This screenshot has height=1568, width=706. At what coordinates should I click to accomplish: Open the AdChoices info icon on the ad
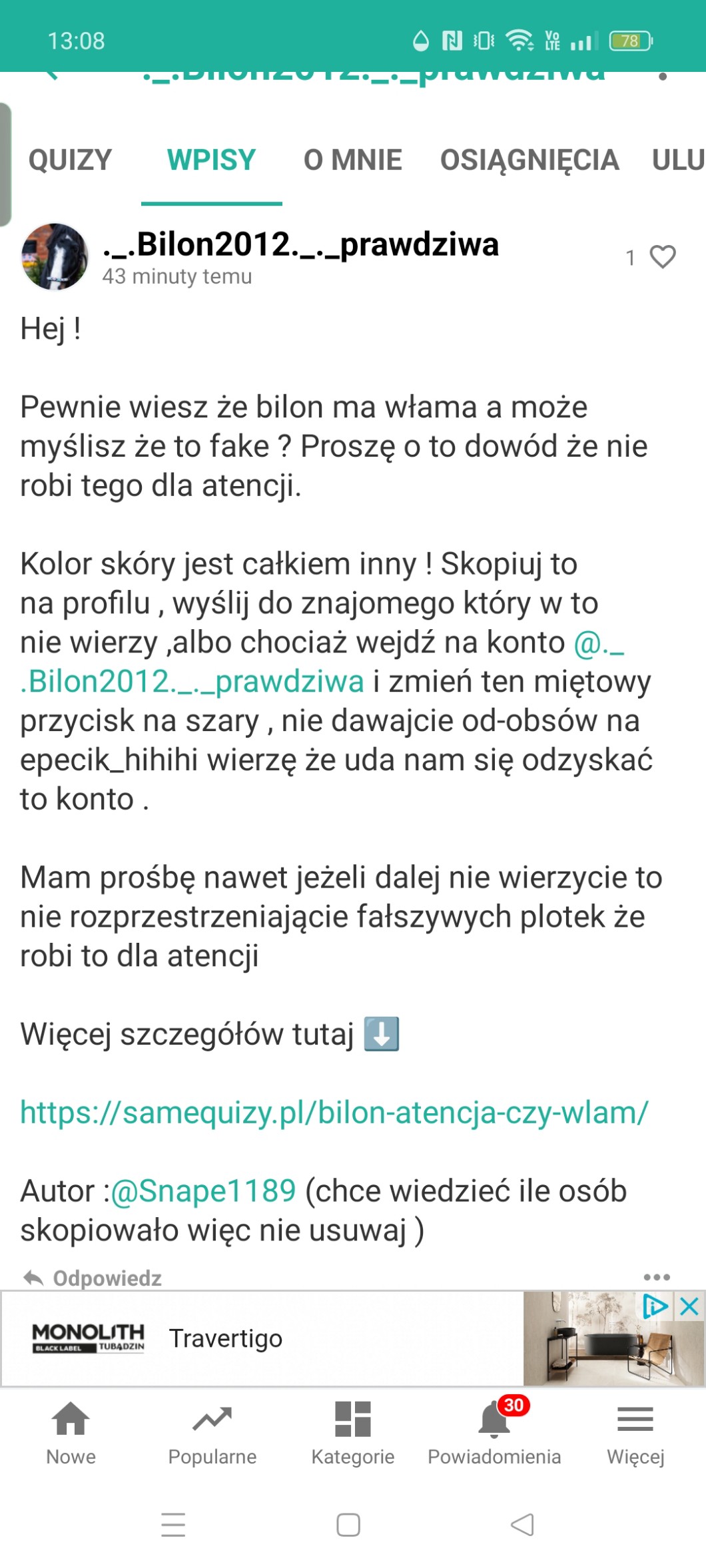coord(655,1306)
